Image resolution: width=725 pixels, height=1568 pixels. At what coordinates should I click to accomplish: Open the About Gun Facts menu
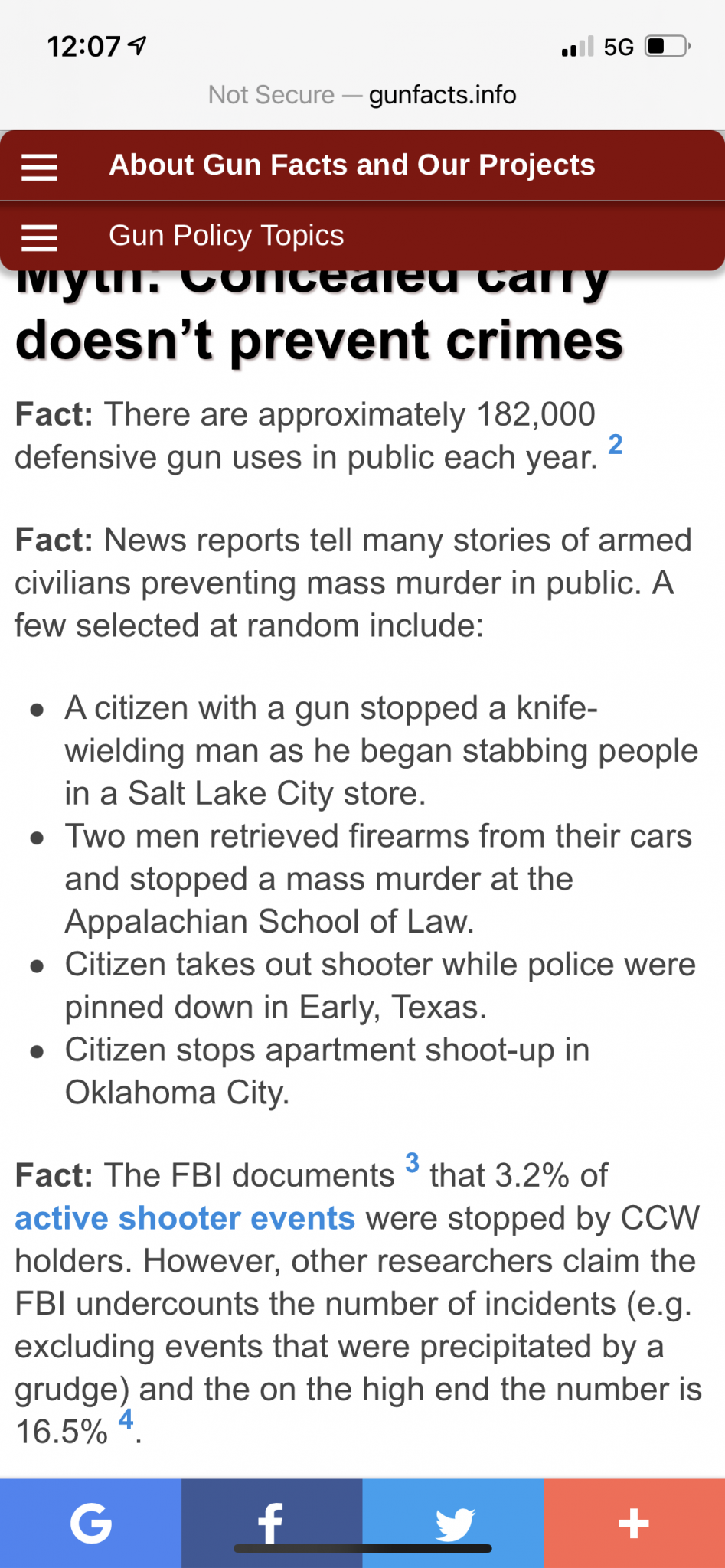point(40,166)
